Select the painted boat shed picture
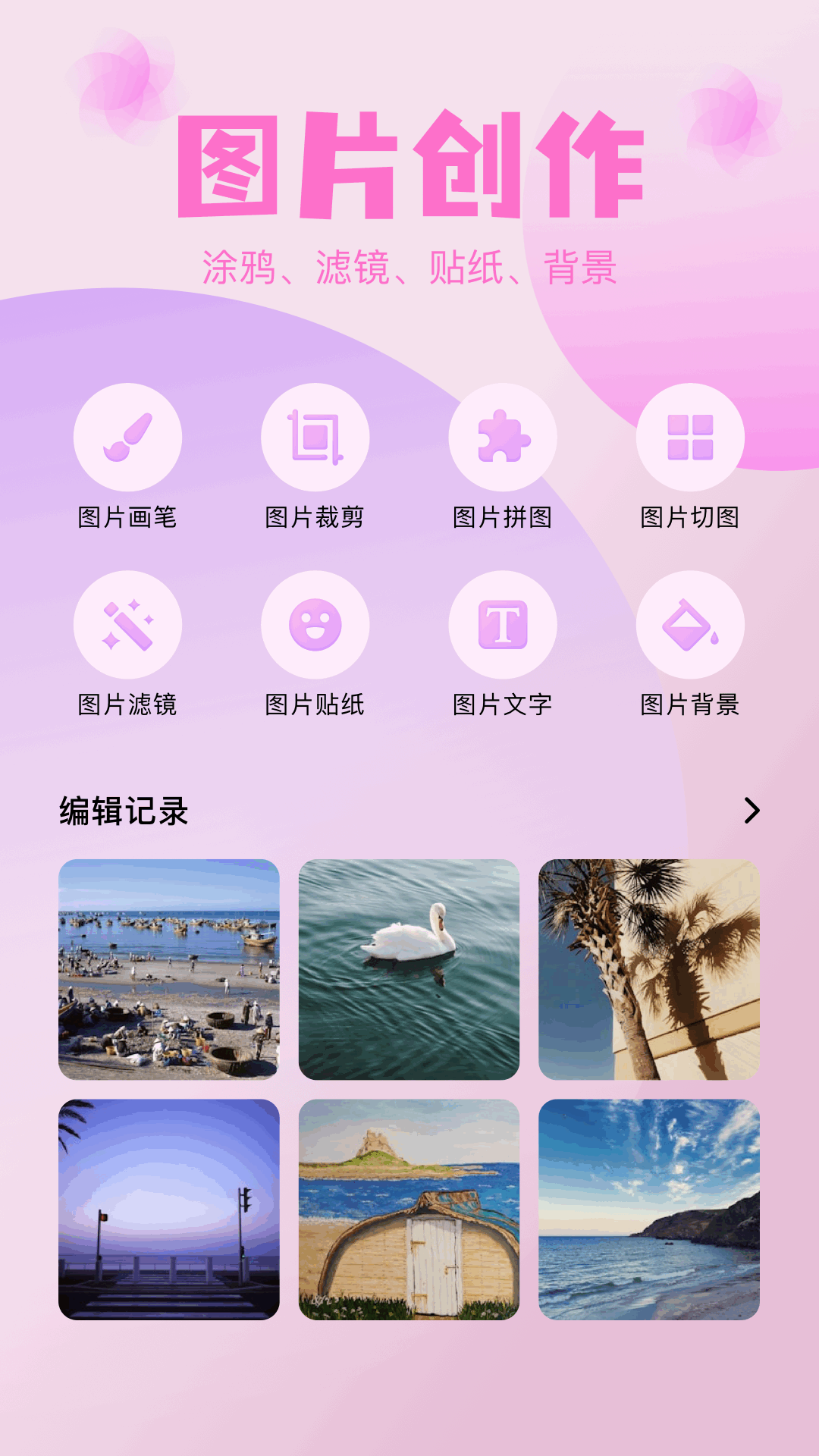Image resolution: width=819 pixels, height=1456 pixels. pyautogui.click(x=409, y=1209)
